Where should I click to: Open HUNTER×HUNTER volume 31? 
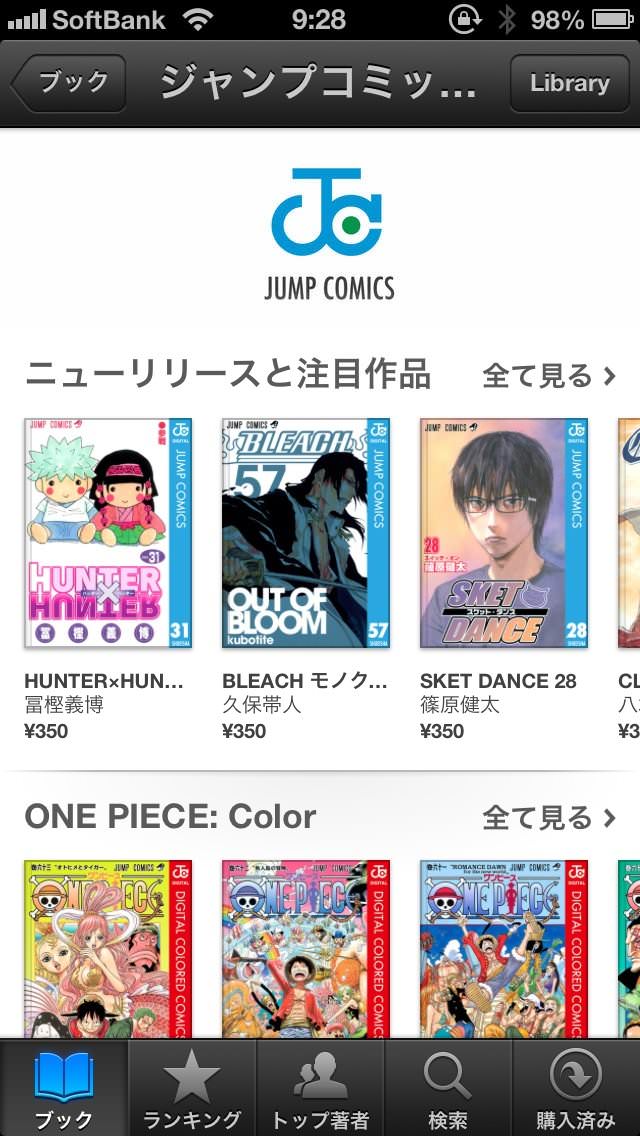pos(108,533)
